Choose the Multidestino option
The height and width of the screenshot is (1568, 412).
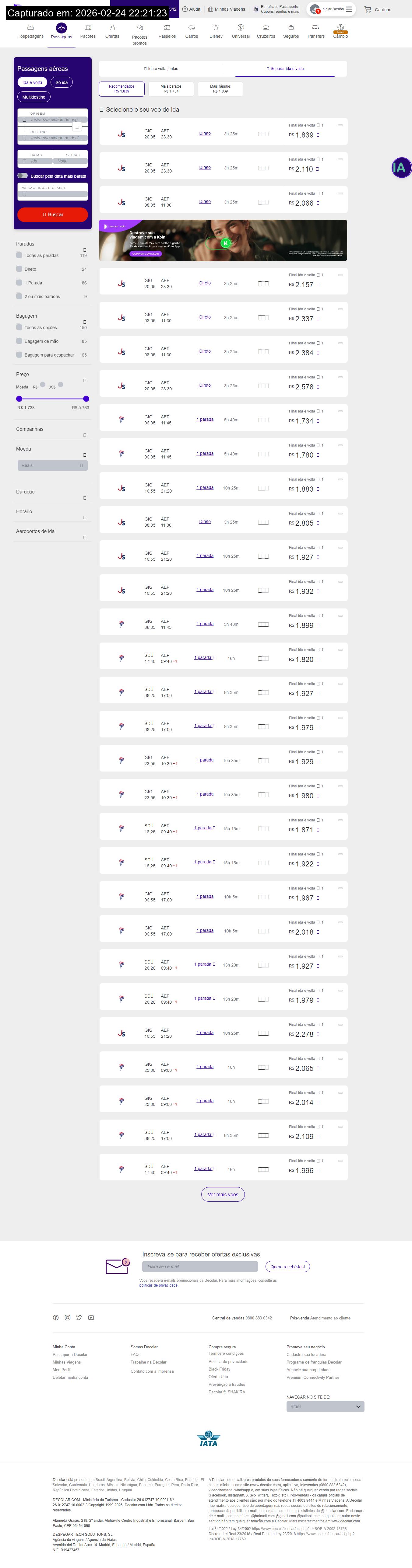pos(33,97)
